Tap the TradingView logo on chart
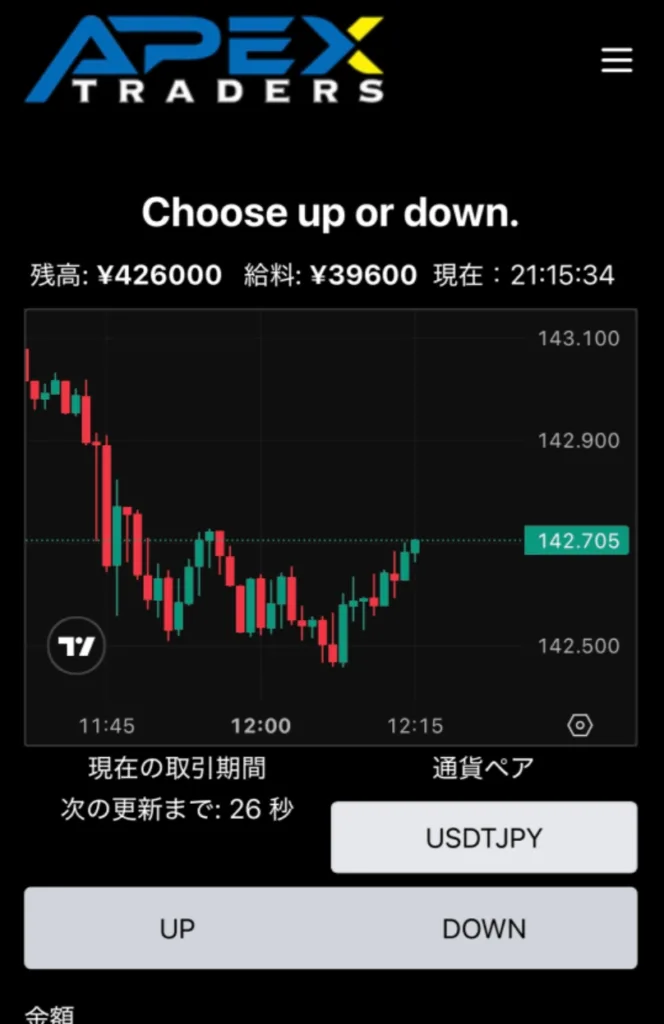This screenshot has height=1024, width=664. tap(77, 646)
